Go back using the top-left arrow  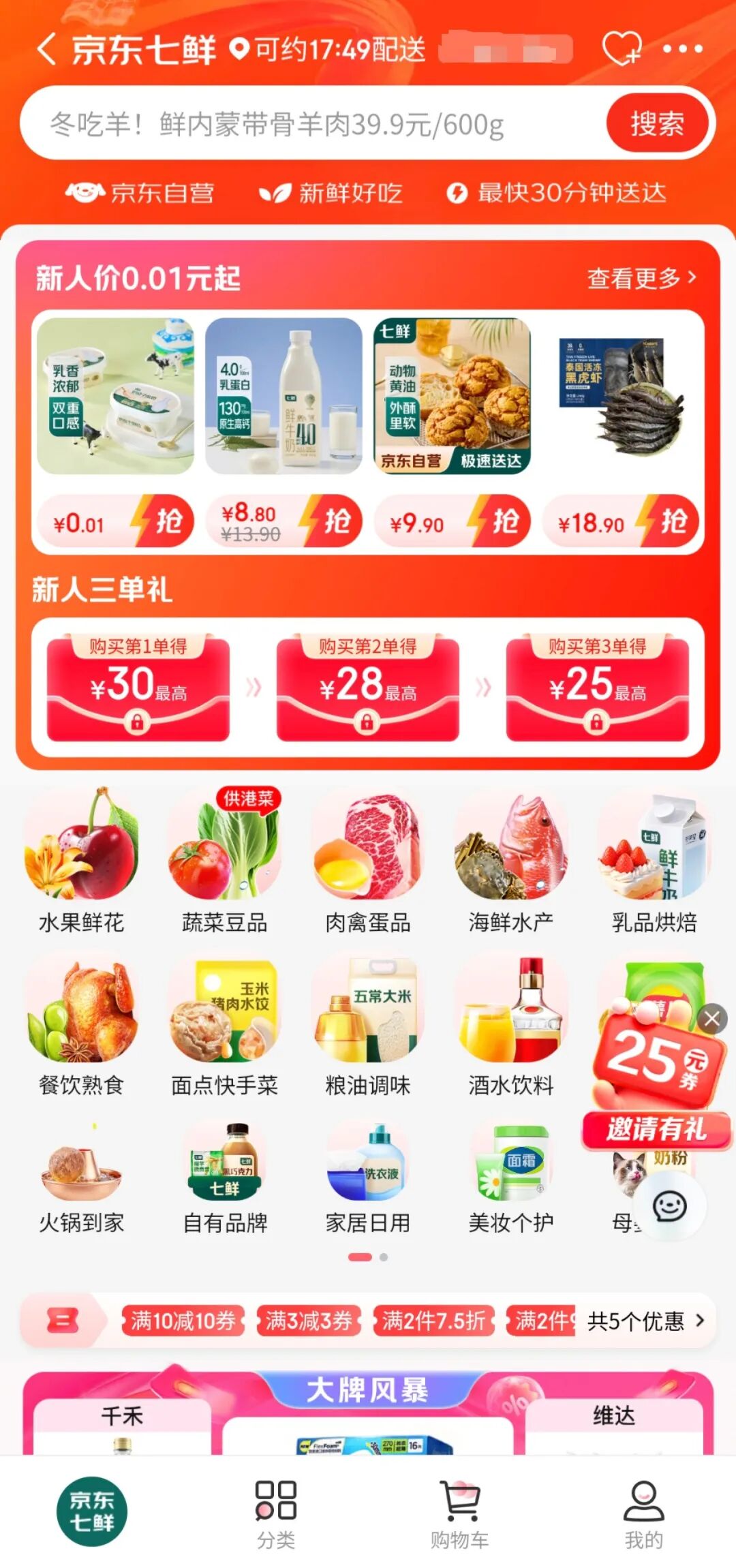46,50
